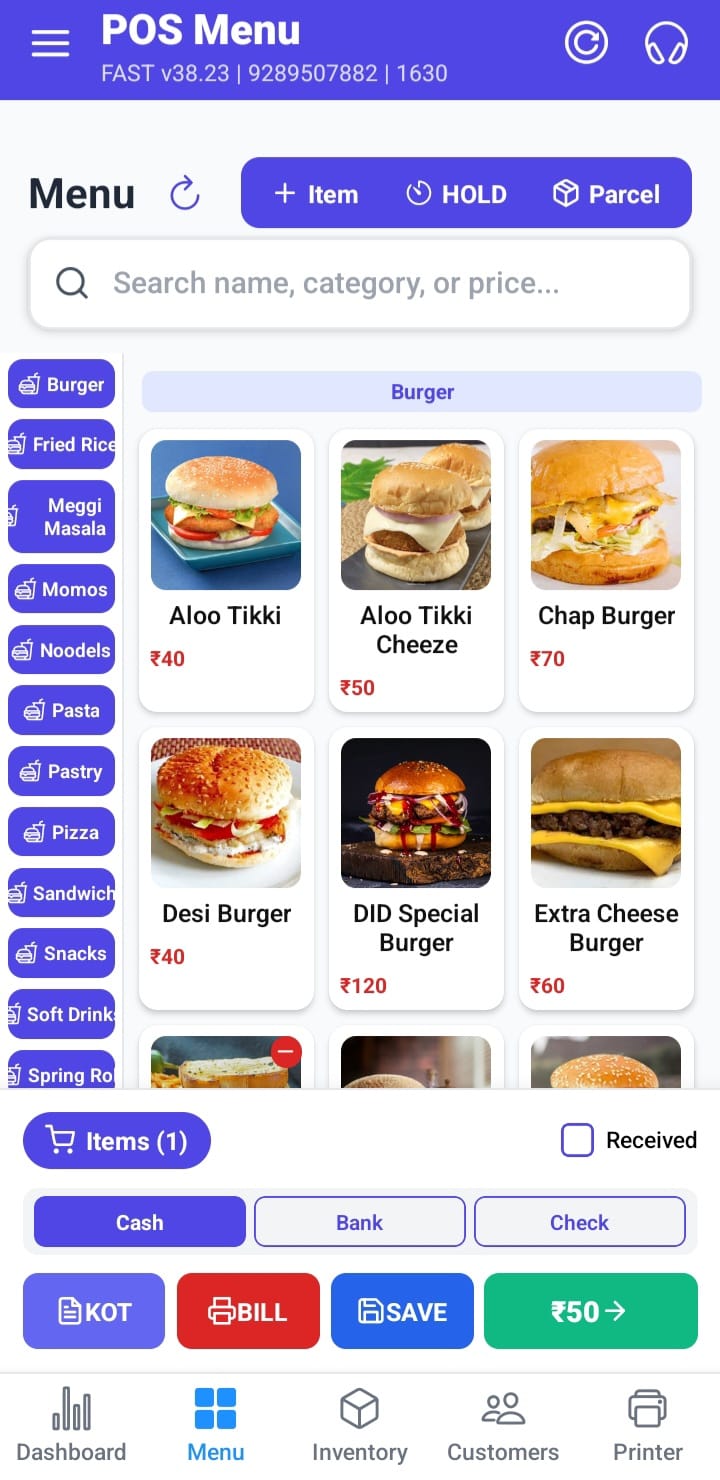Select the Momos category
The width and height of the screenshot is (720, 1480).
click(x=62, y=589)
